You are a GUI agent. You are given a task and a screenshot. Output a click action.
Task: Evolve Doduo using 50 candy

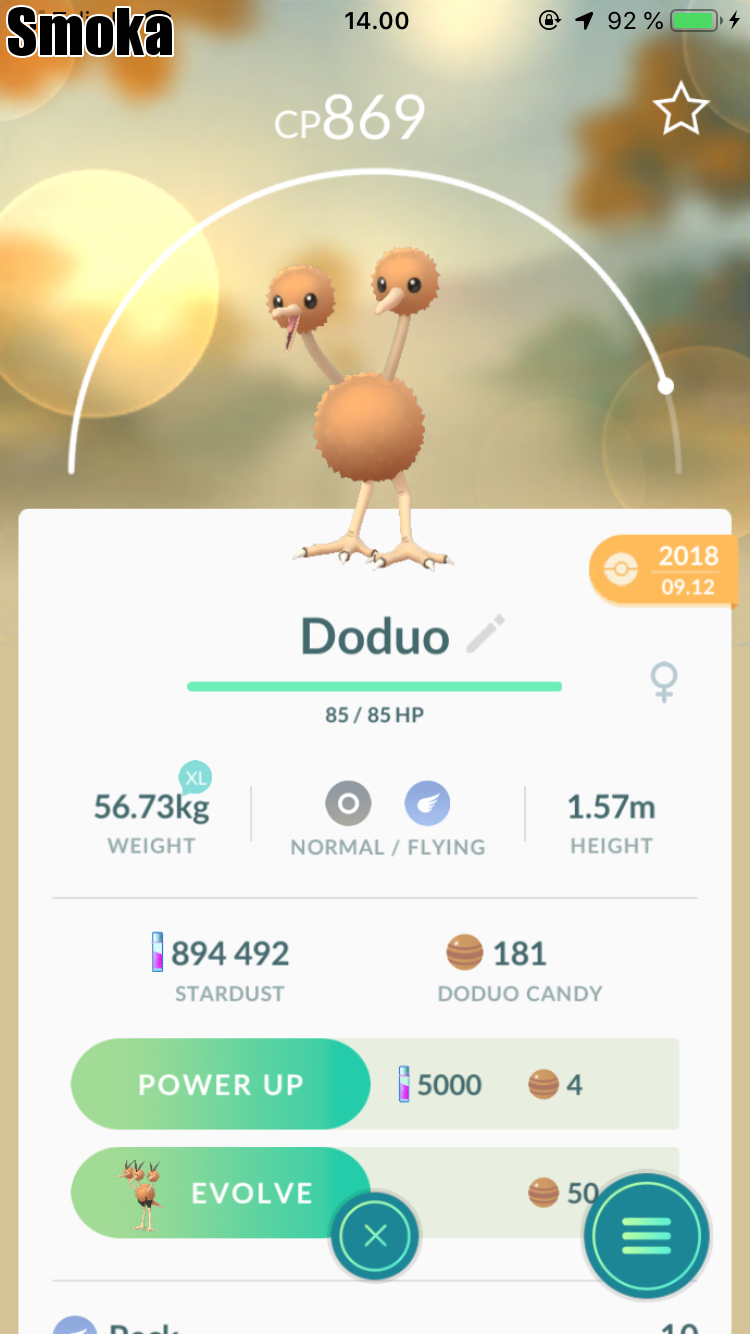pyautogui.click(x=221, y=1192)
